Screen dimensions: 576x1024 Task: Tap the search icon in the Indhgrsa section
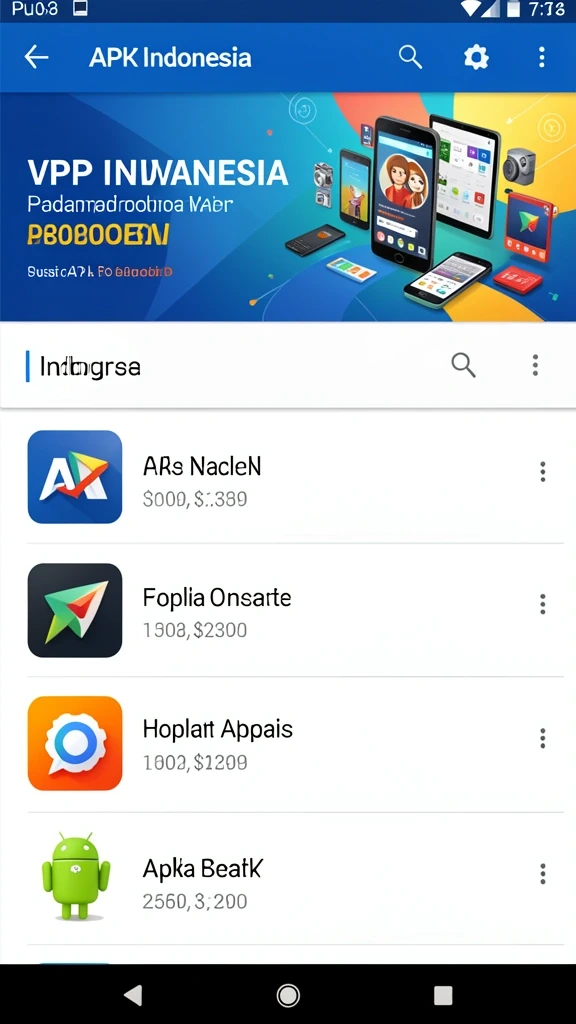coord(463,365)
